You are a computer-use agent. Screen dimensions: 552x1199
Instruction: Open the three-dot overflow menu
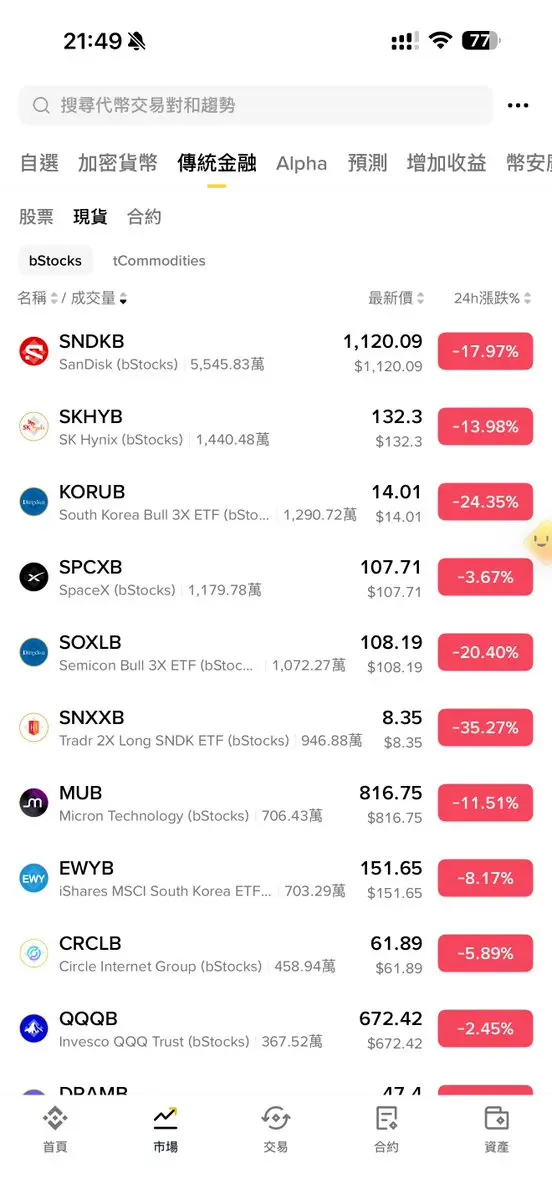(518, 106)
